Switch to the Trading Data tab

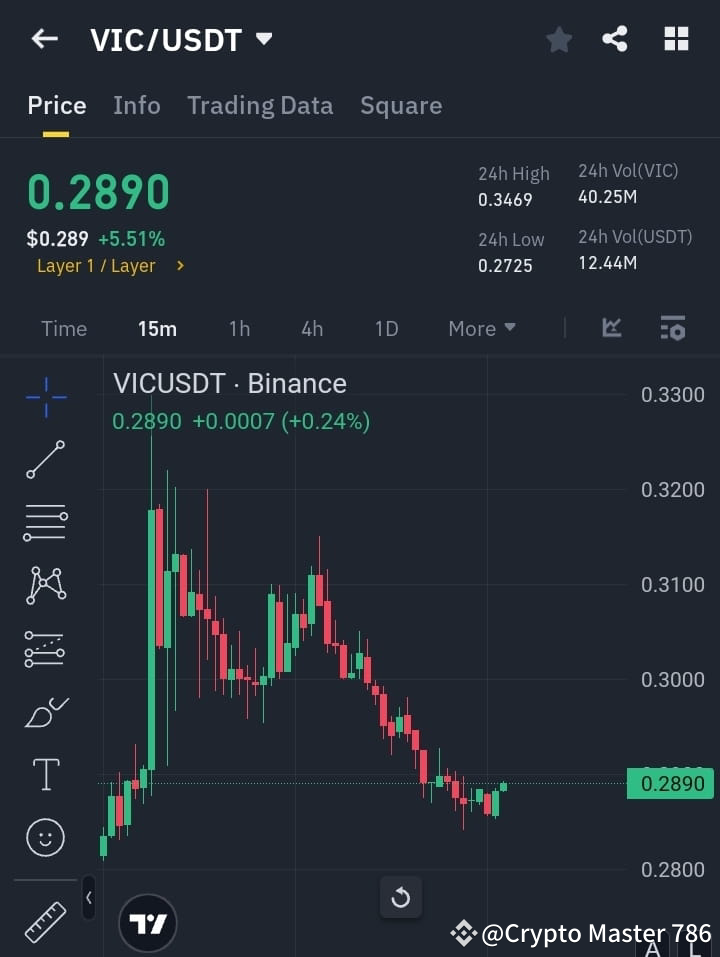tap(260, 105)
